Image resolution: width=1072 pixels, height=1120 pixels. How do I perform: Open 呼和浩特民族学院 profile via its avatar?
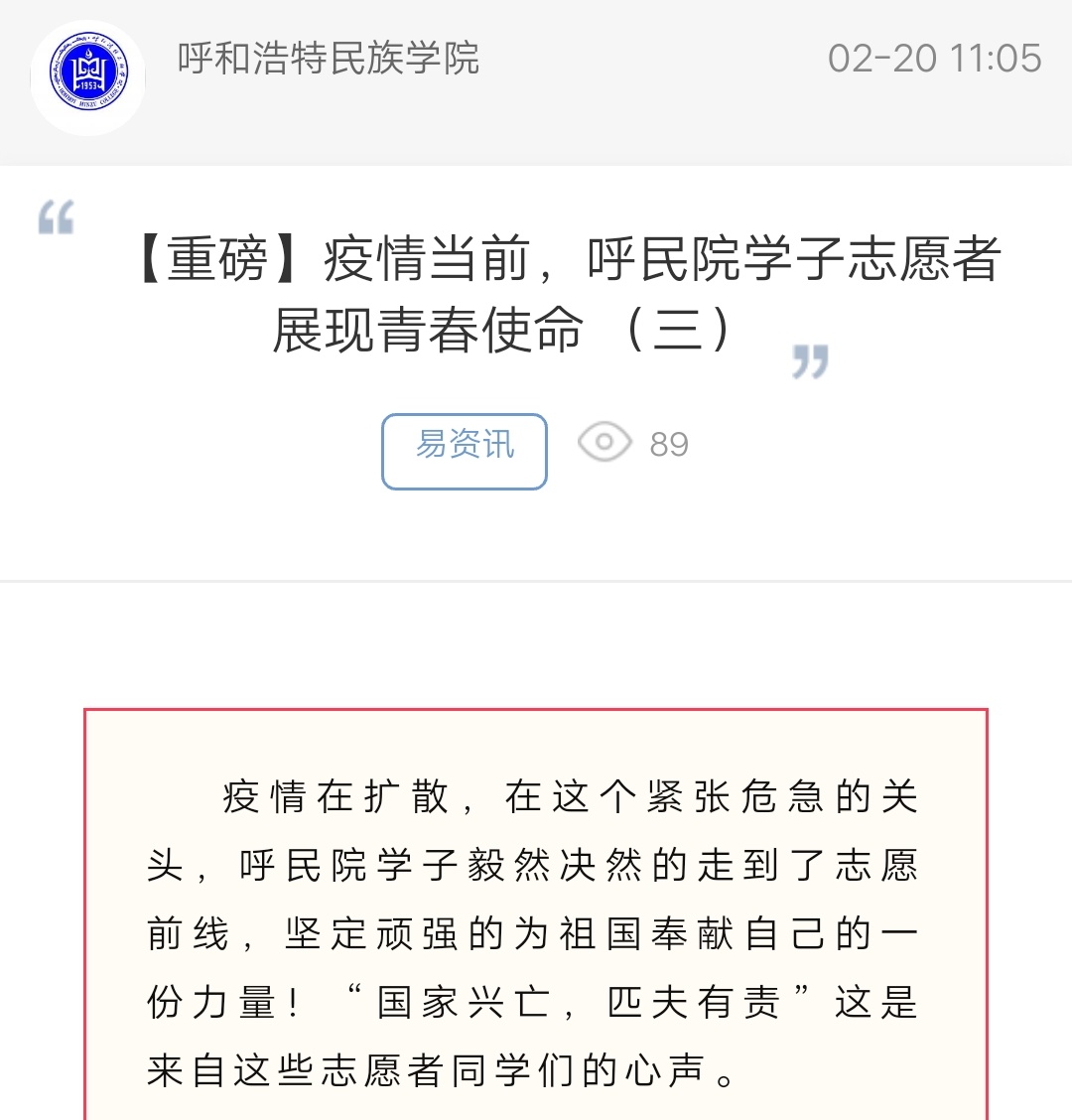point(88,78)
